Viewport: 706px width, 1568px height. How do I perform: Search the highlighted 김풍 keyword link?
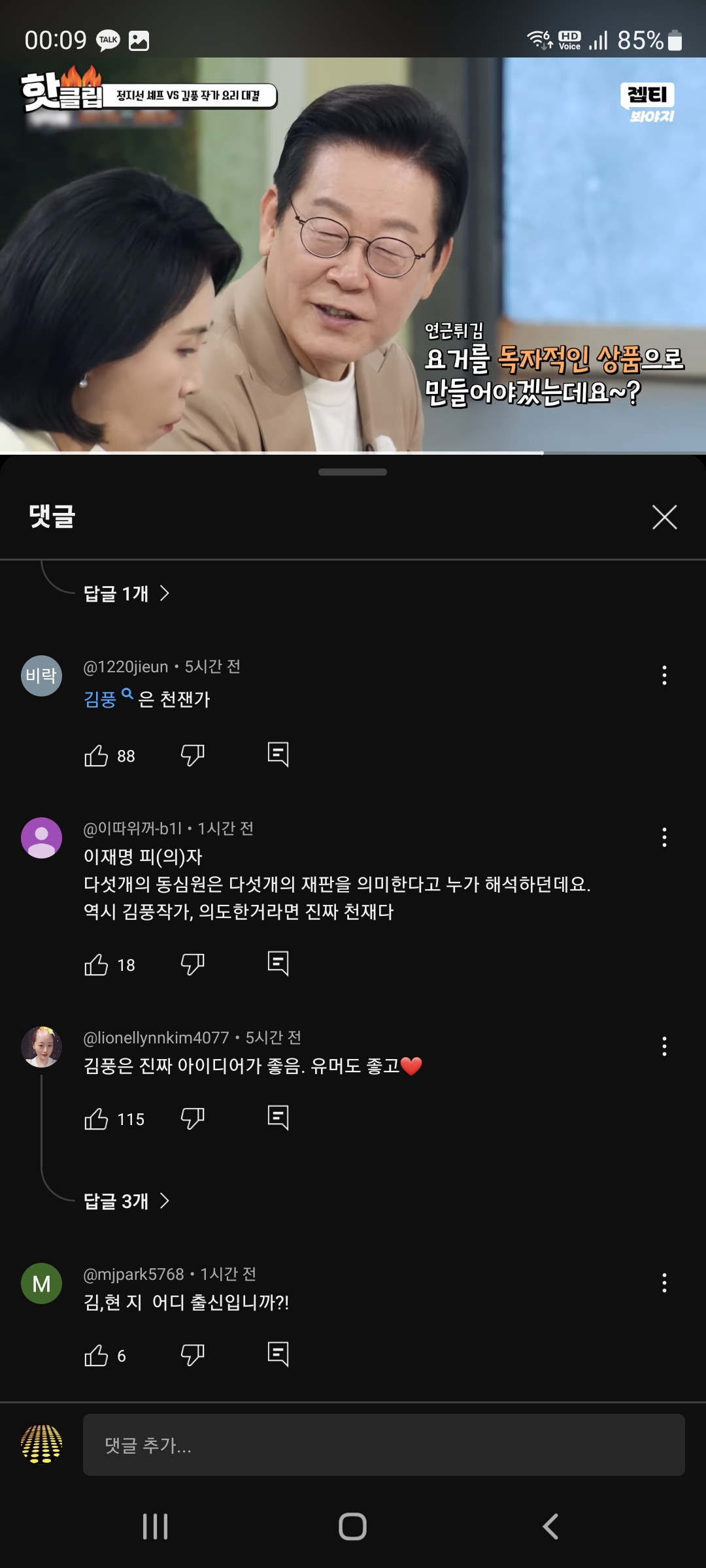108,699
